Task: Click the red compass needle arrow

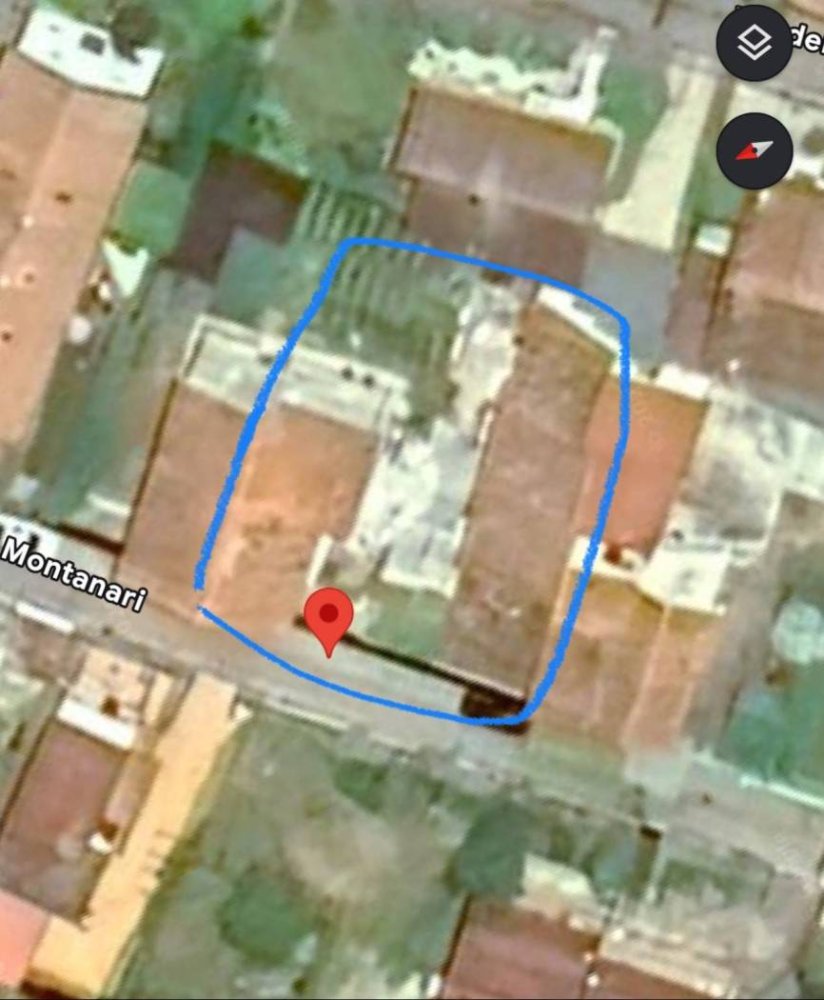Action: point(748,151)
